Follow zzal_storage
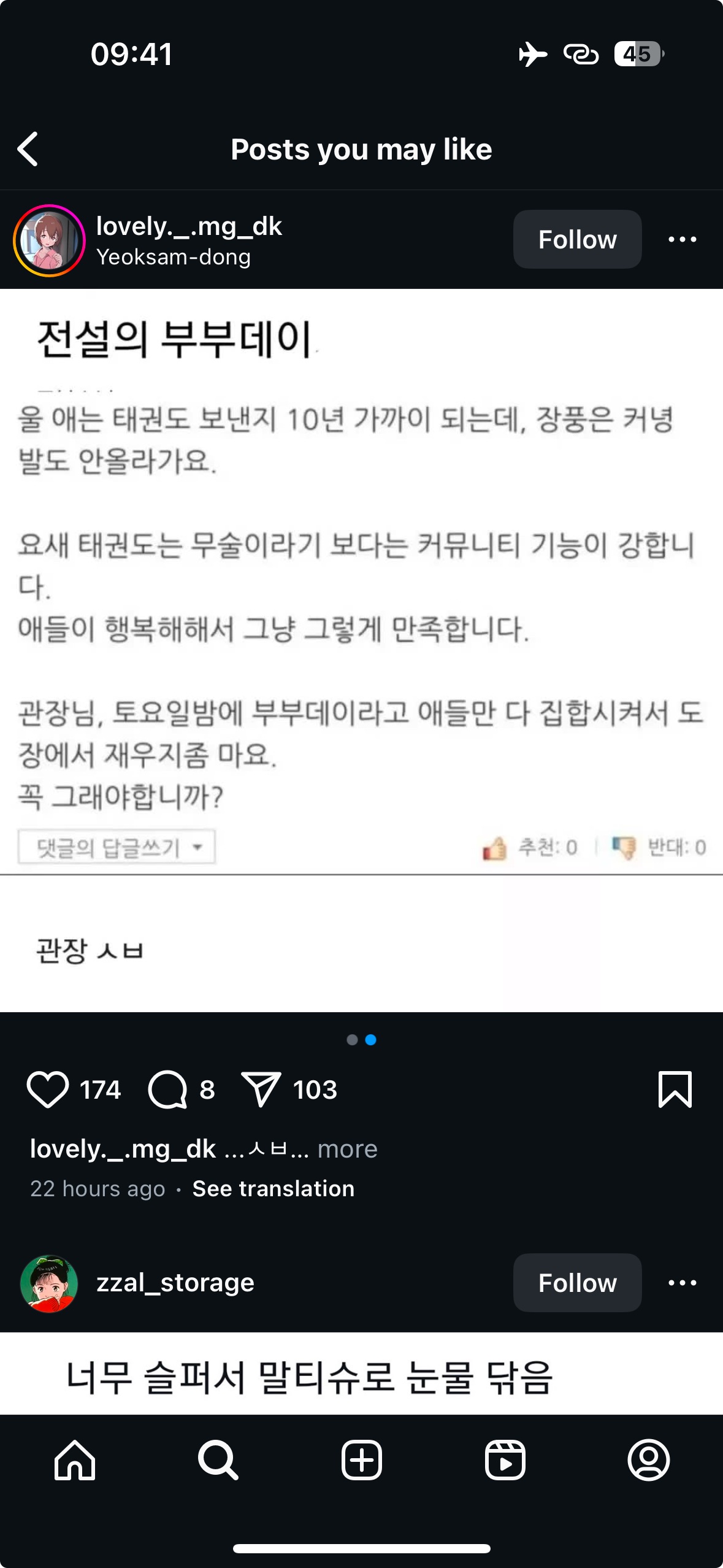The width and height of the screenshot is (723, 1568). pyautogui.click(x=576, y=1283)
